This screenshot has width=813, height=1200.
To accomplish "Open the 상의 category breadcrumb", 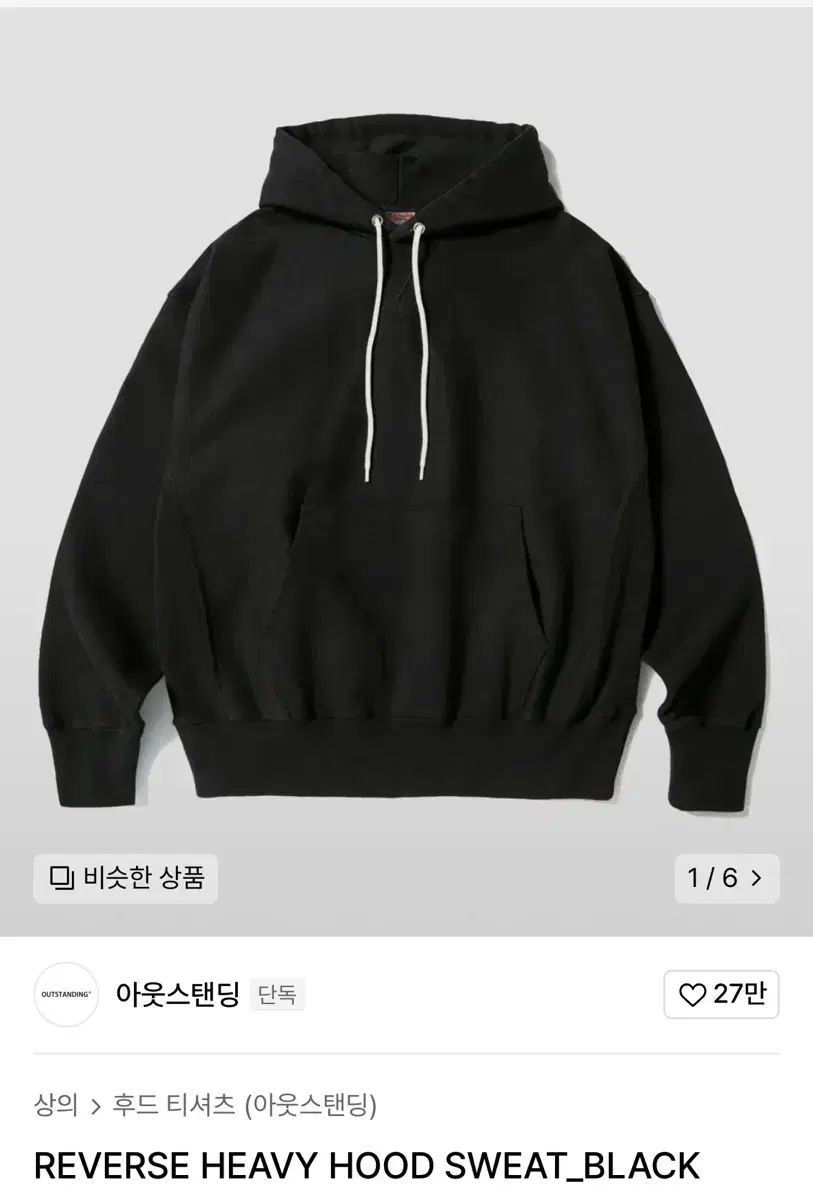I will point(56,1105).
